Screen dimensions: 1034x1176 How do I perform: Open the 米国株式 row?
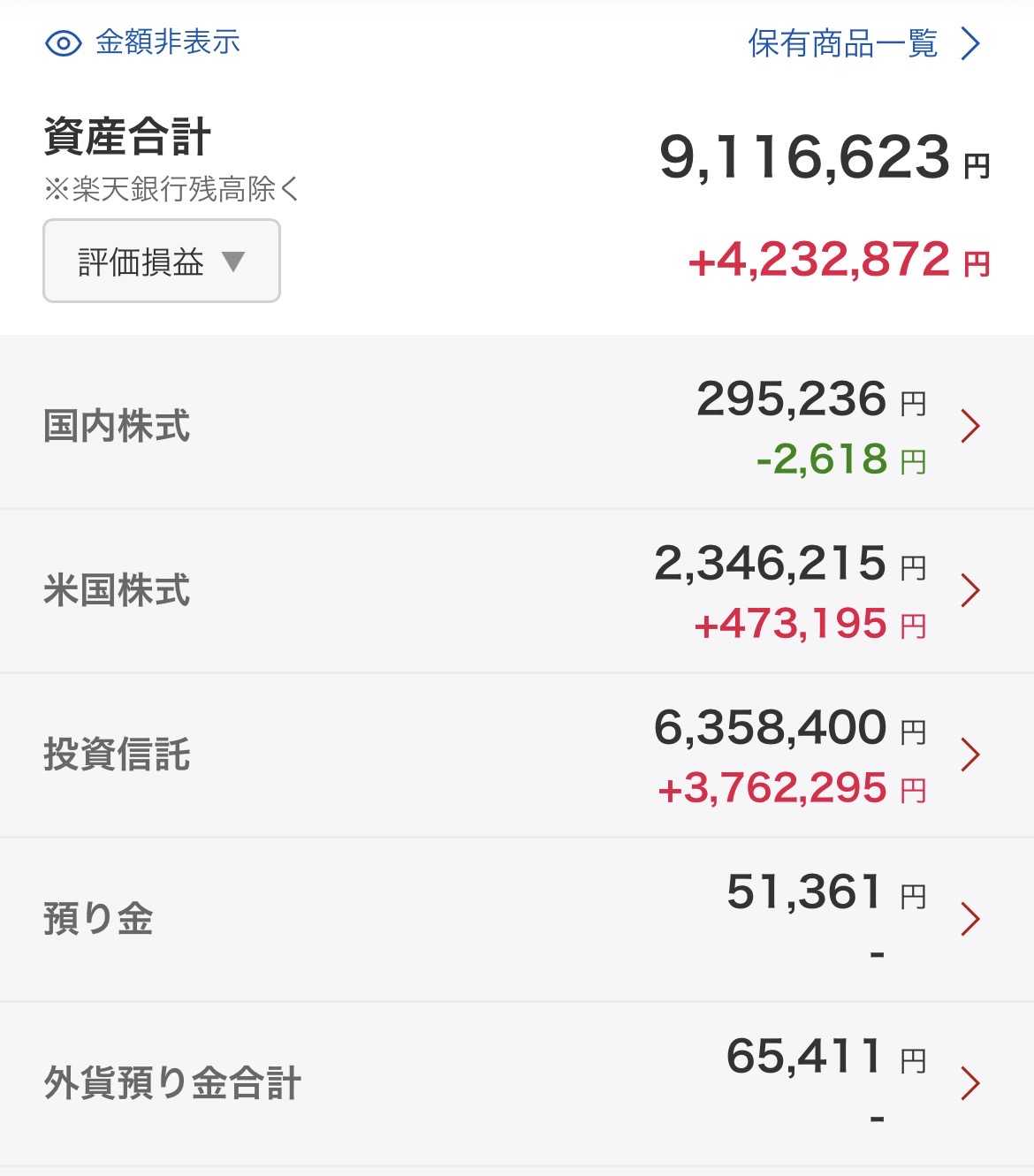pos(517,591)
